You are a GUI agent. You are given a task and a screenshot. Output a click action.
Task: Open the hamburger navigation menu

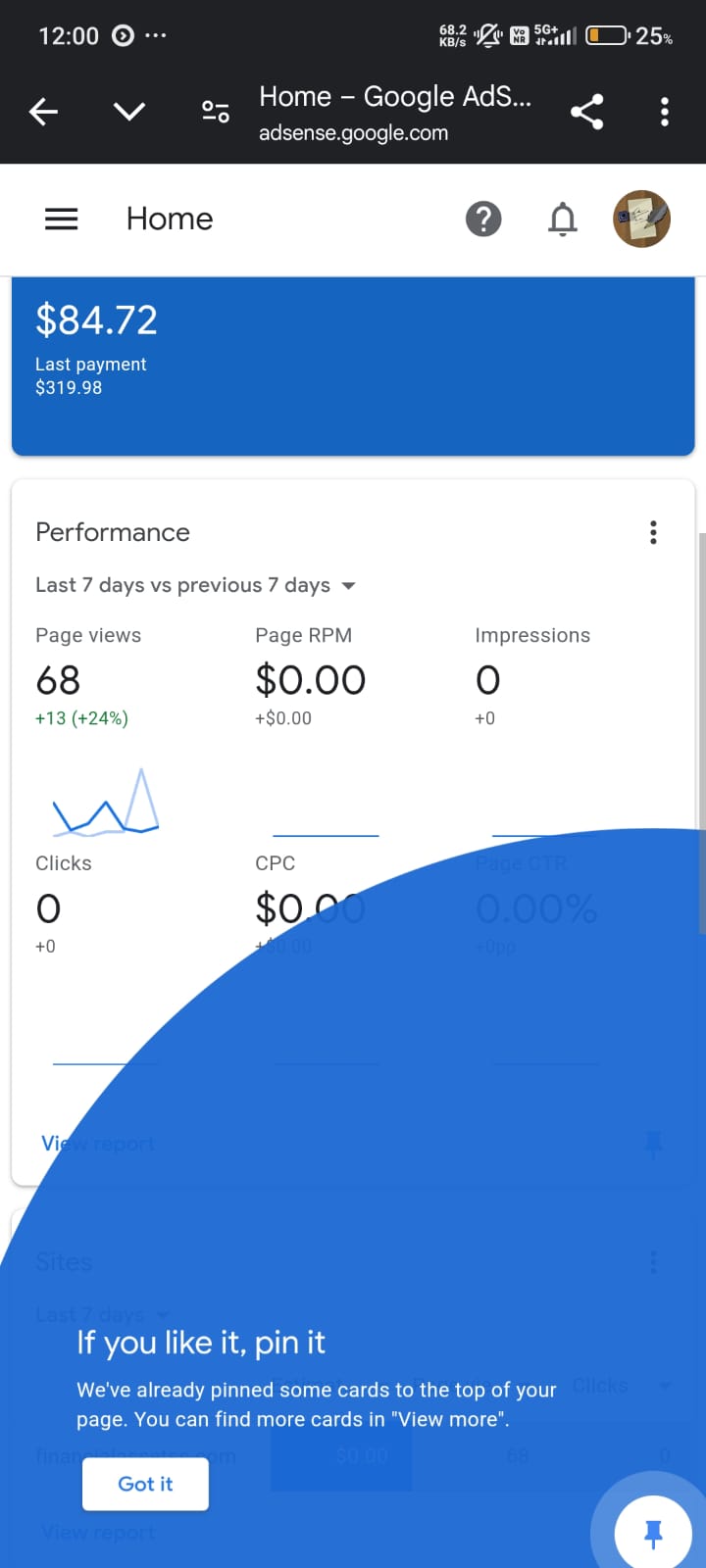point(61,219)
